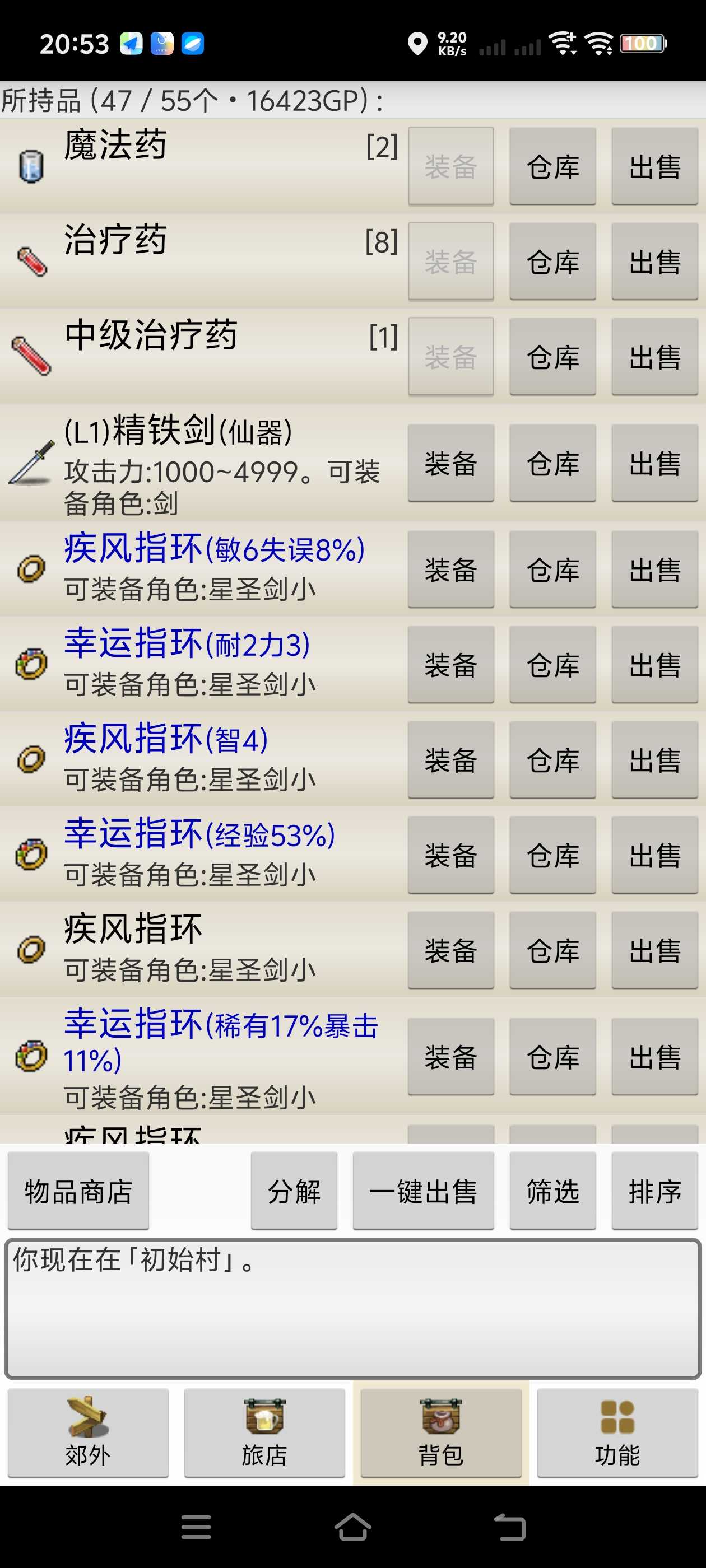
Task: Sort items with 排序
Action: pyautogui.click(x=654, y=1191)
